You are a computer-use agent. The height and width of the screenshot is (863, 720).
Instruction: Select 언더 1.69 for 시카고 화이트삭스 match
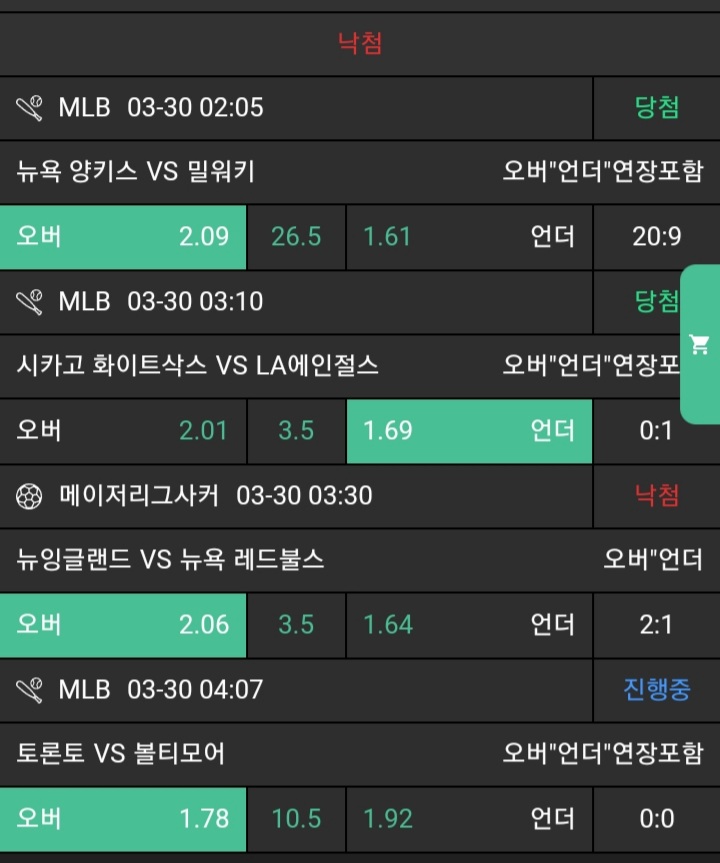[x=469, y=431]
